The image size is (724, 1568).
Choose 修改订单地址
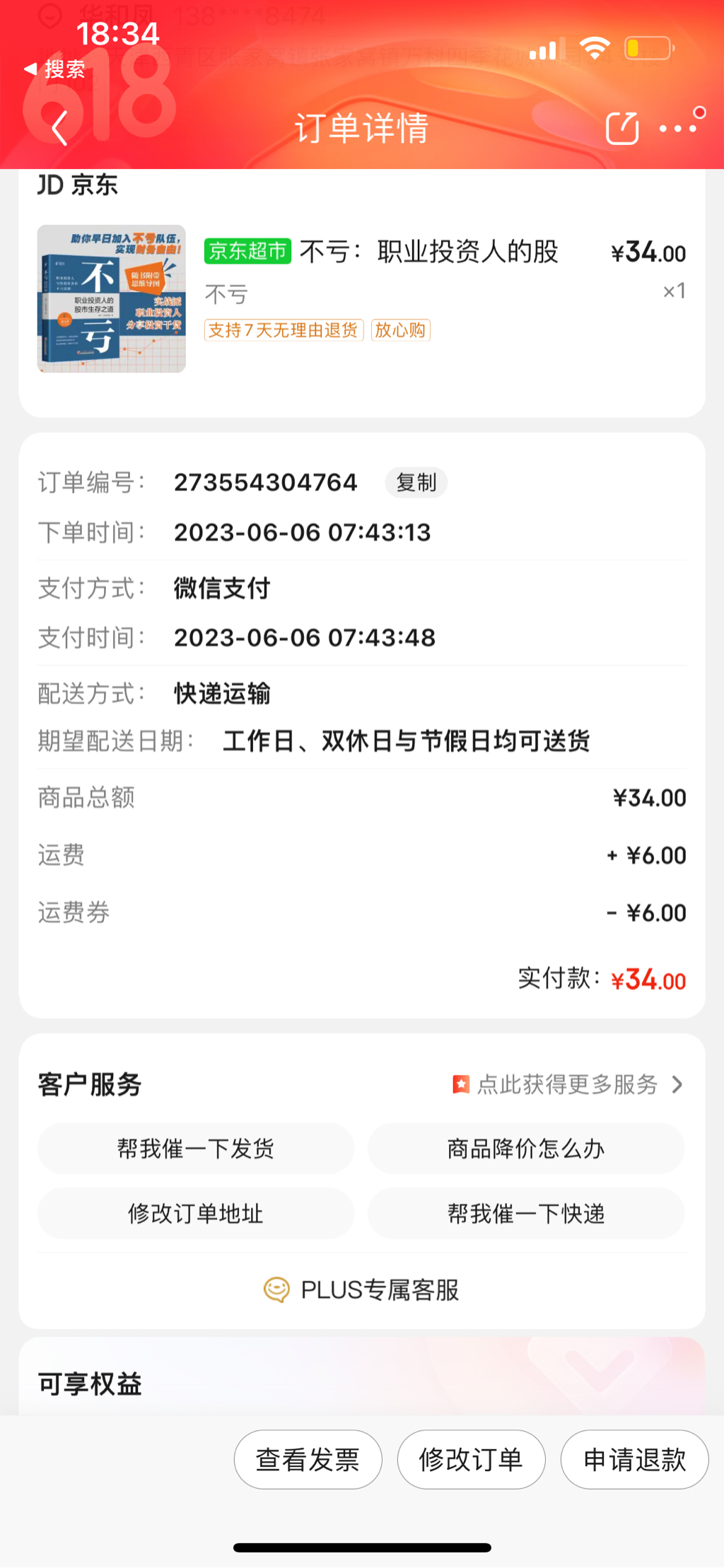tap(196, 1214)
